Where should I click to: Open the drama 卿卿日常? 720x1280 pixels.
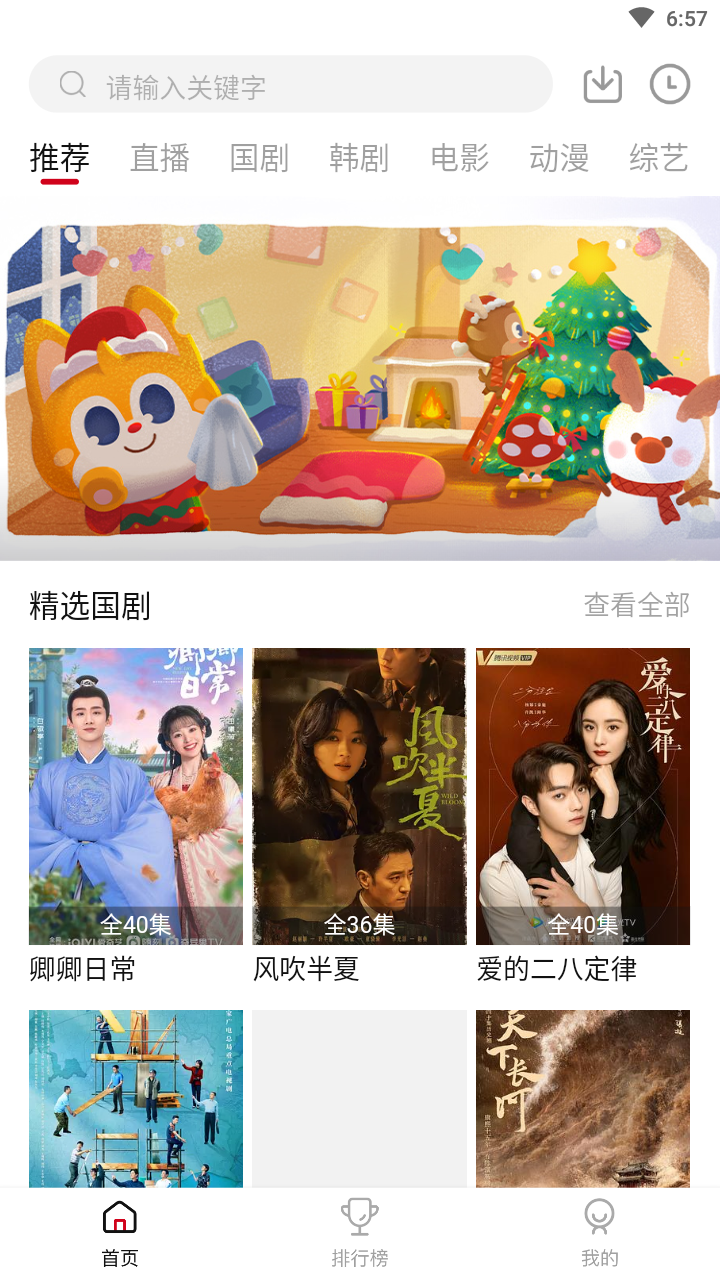point(136,796)
